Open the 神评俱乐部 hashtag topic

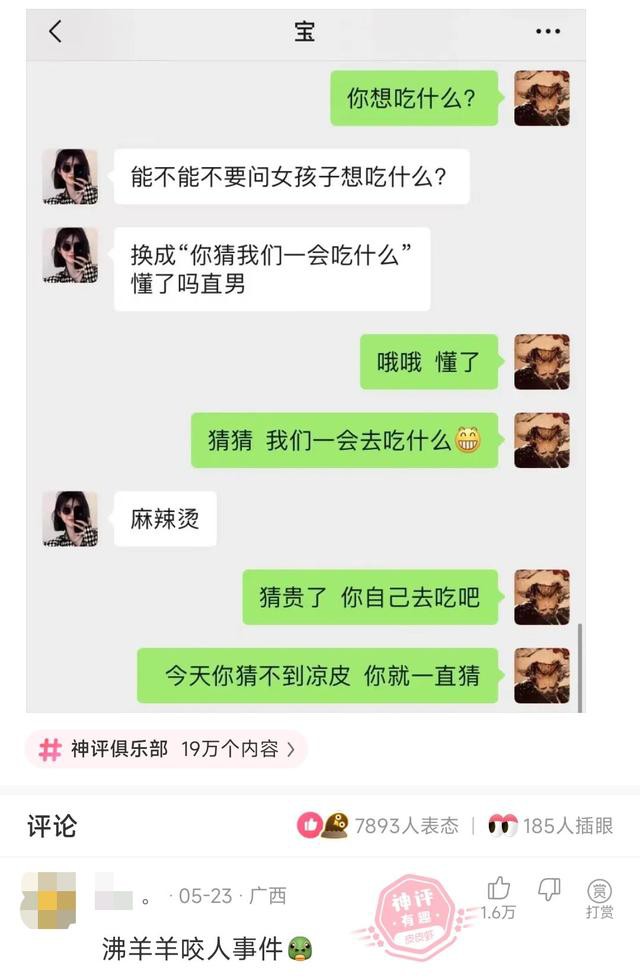click(x=166, y=749)
